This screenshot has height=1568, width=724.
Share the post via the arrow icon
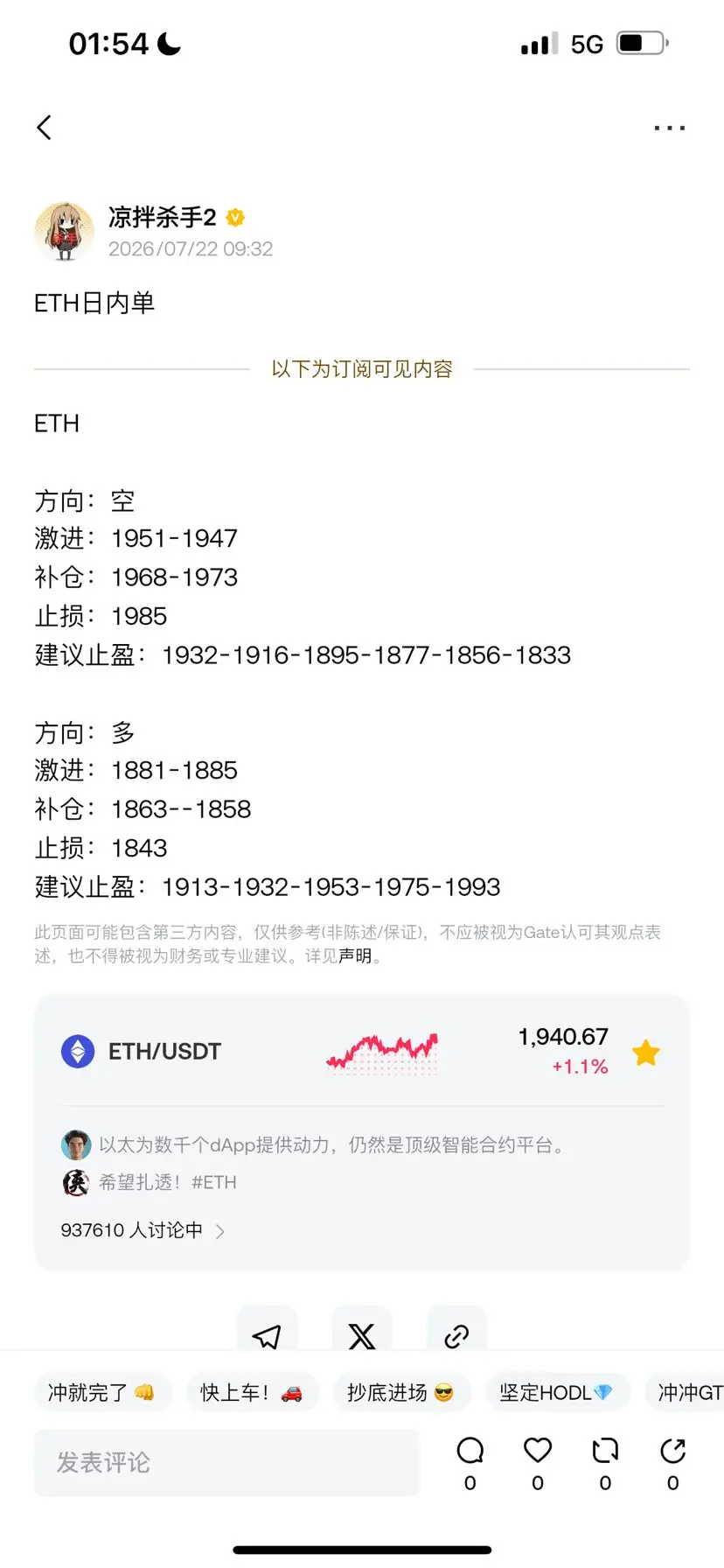click(x=672, y=1463)
